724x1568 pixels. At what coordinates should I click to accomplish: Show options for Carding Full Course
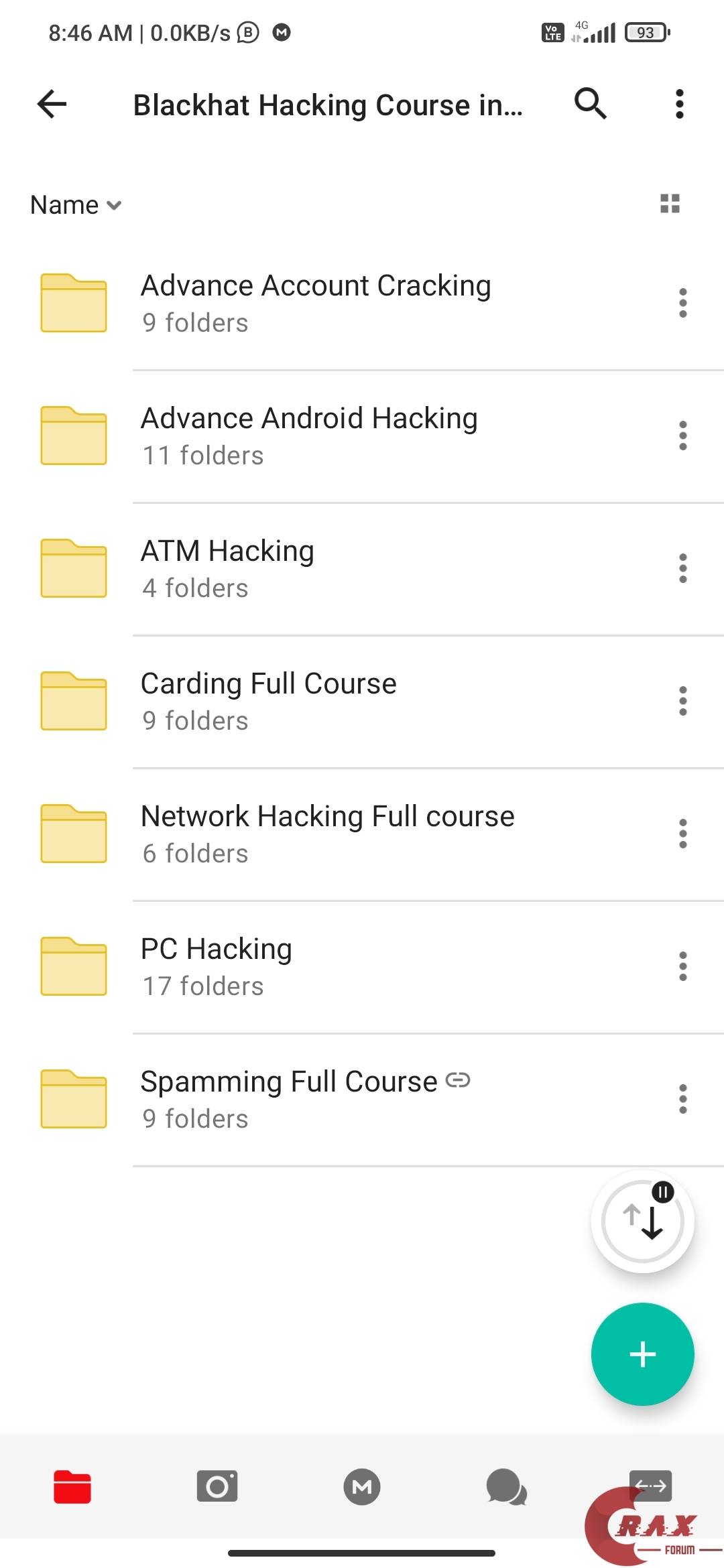[x=682, y=701]
